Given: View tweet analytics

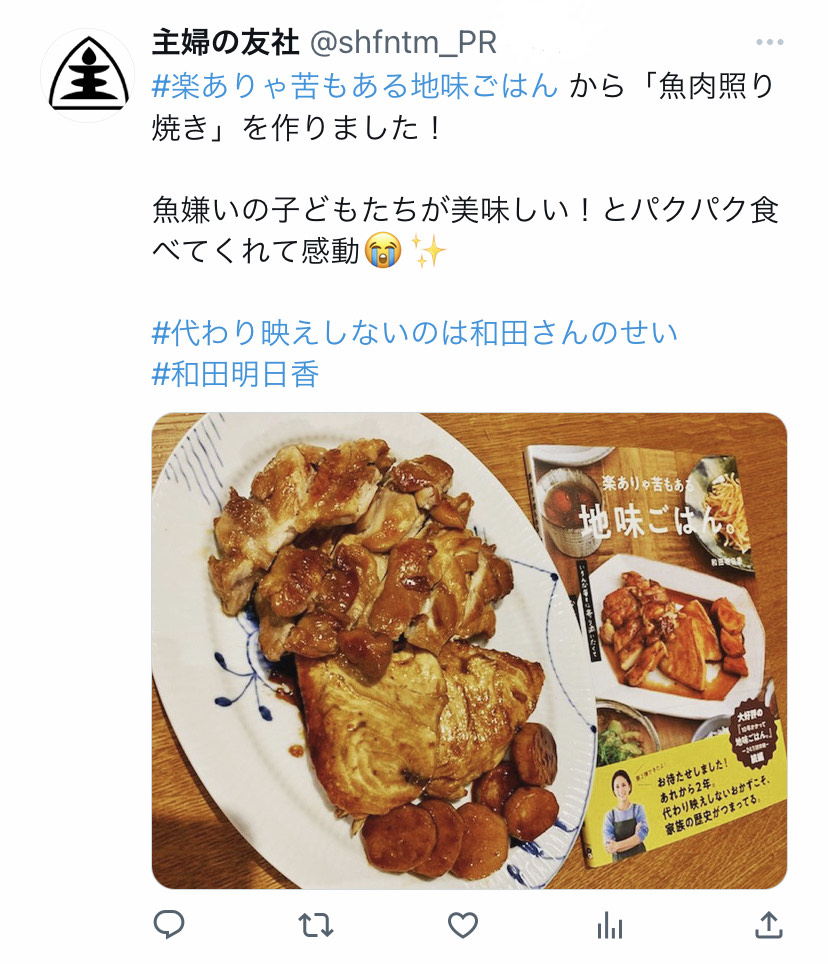Looking at the screenshot, I should (x=609, y=925).
